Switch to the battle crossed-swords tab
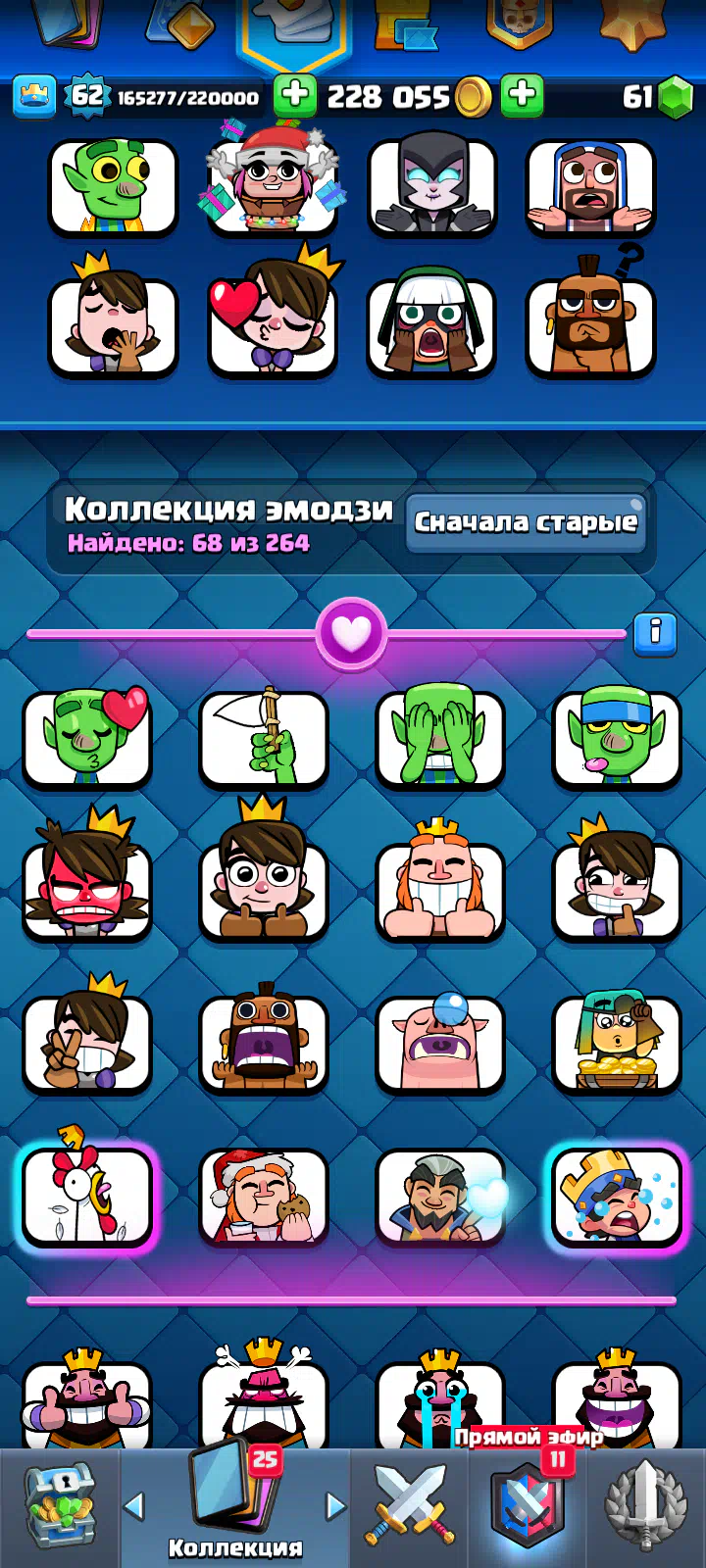The width and height of the screenshot is (706, 1568). click(x=410, y=1507)
